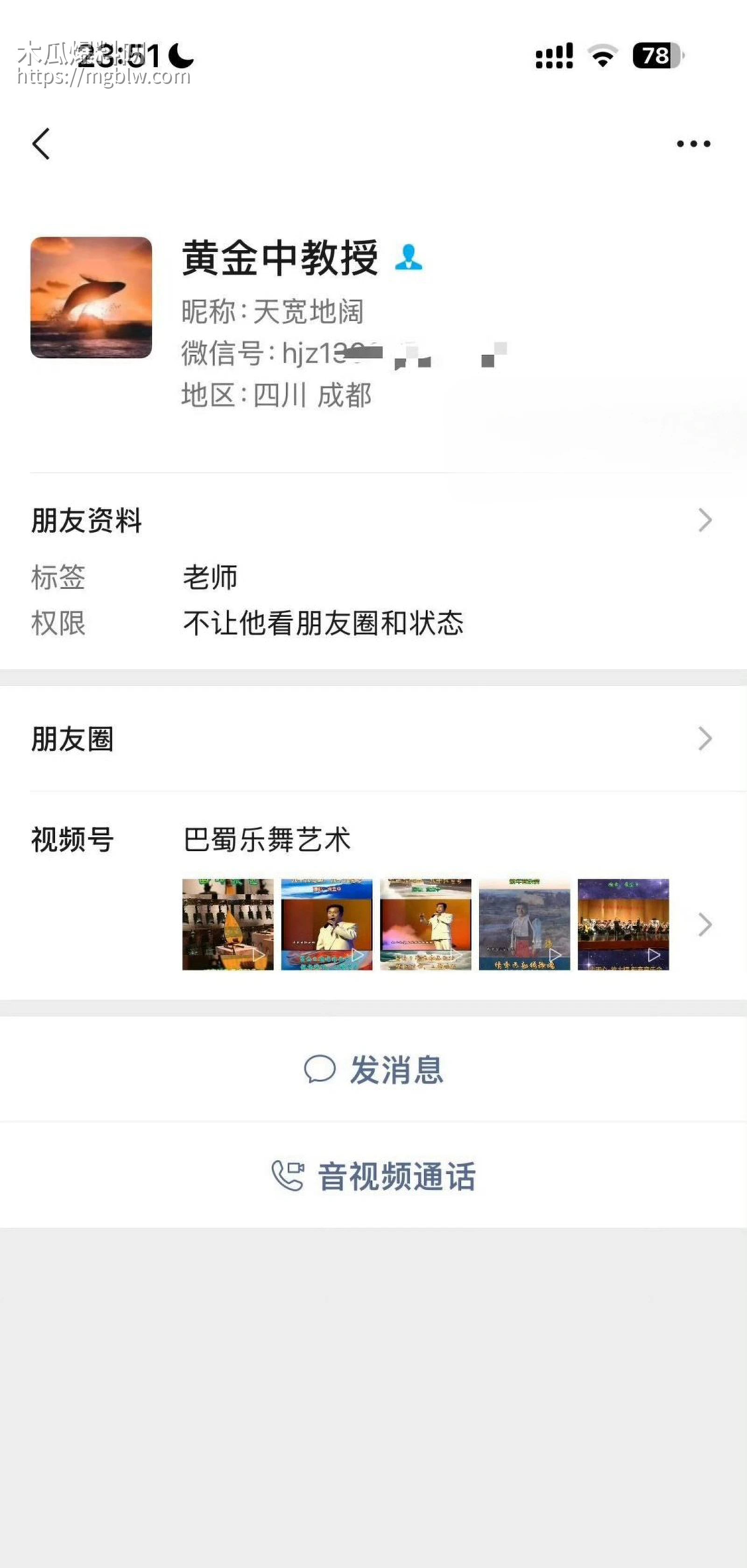Open 朋友圈 via its chevron
747x1568 pixels.
click(x=705, y=739)
